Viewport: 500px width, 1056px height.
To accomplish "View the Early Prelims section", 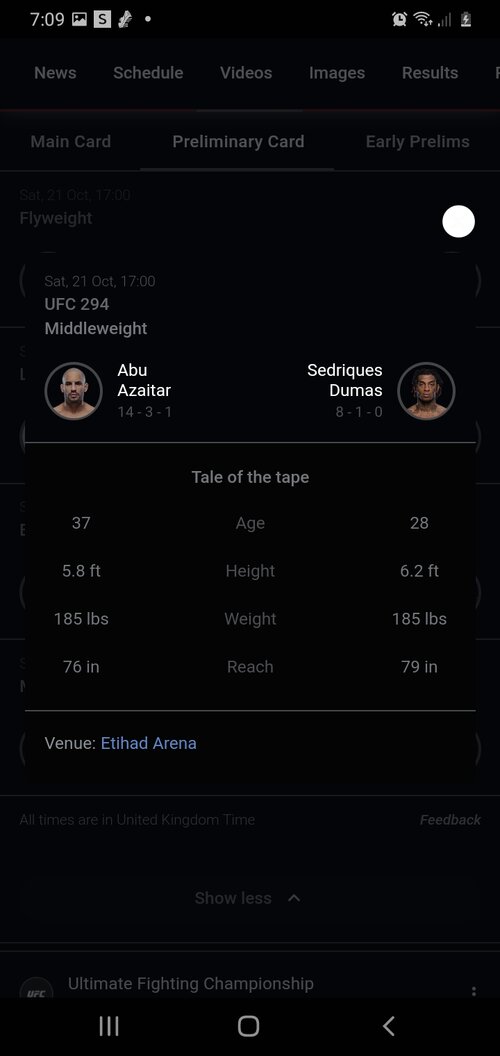I will tap(417, 141).
